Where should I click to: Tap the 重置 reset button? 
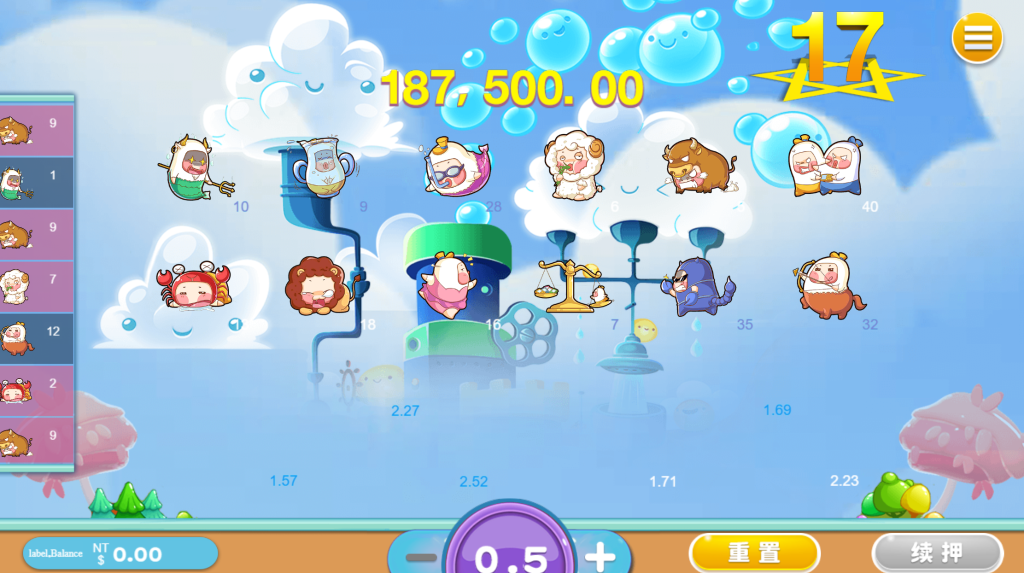pos(754,553)
